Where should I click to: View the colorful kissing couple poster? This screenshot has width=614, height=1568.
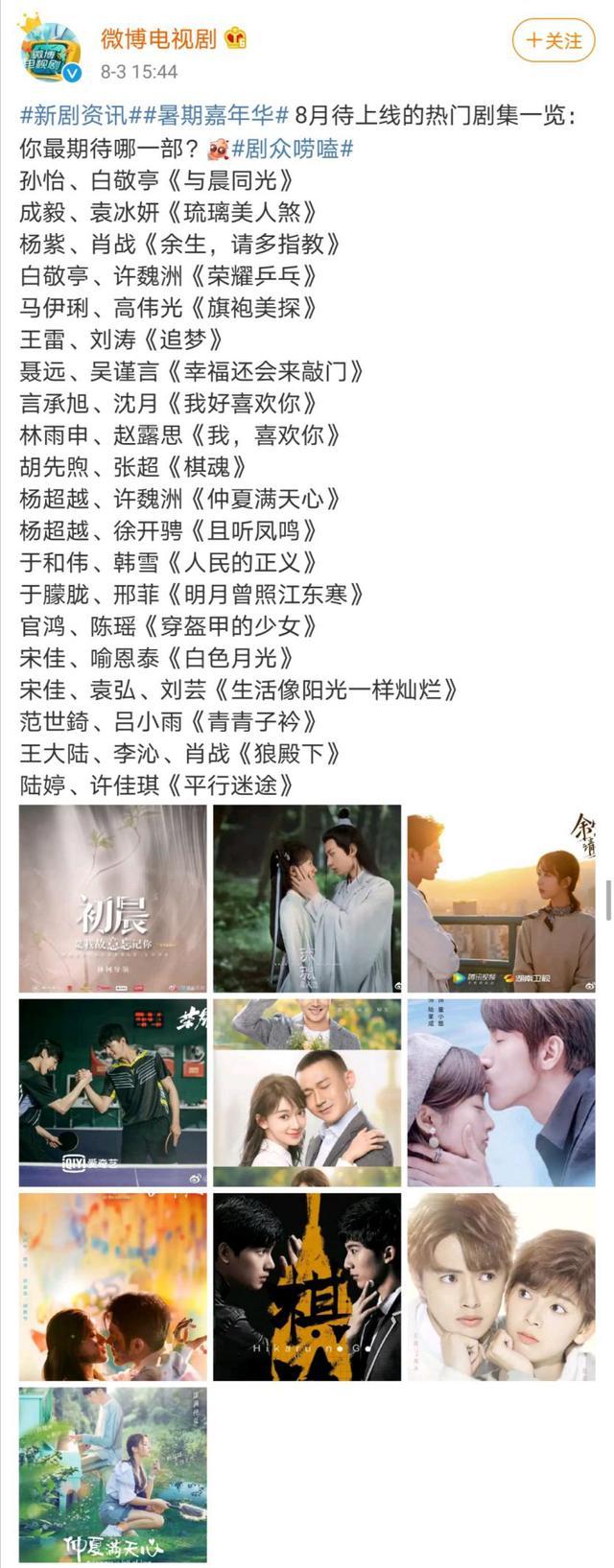click(113, 1286)
